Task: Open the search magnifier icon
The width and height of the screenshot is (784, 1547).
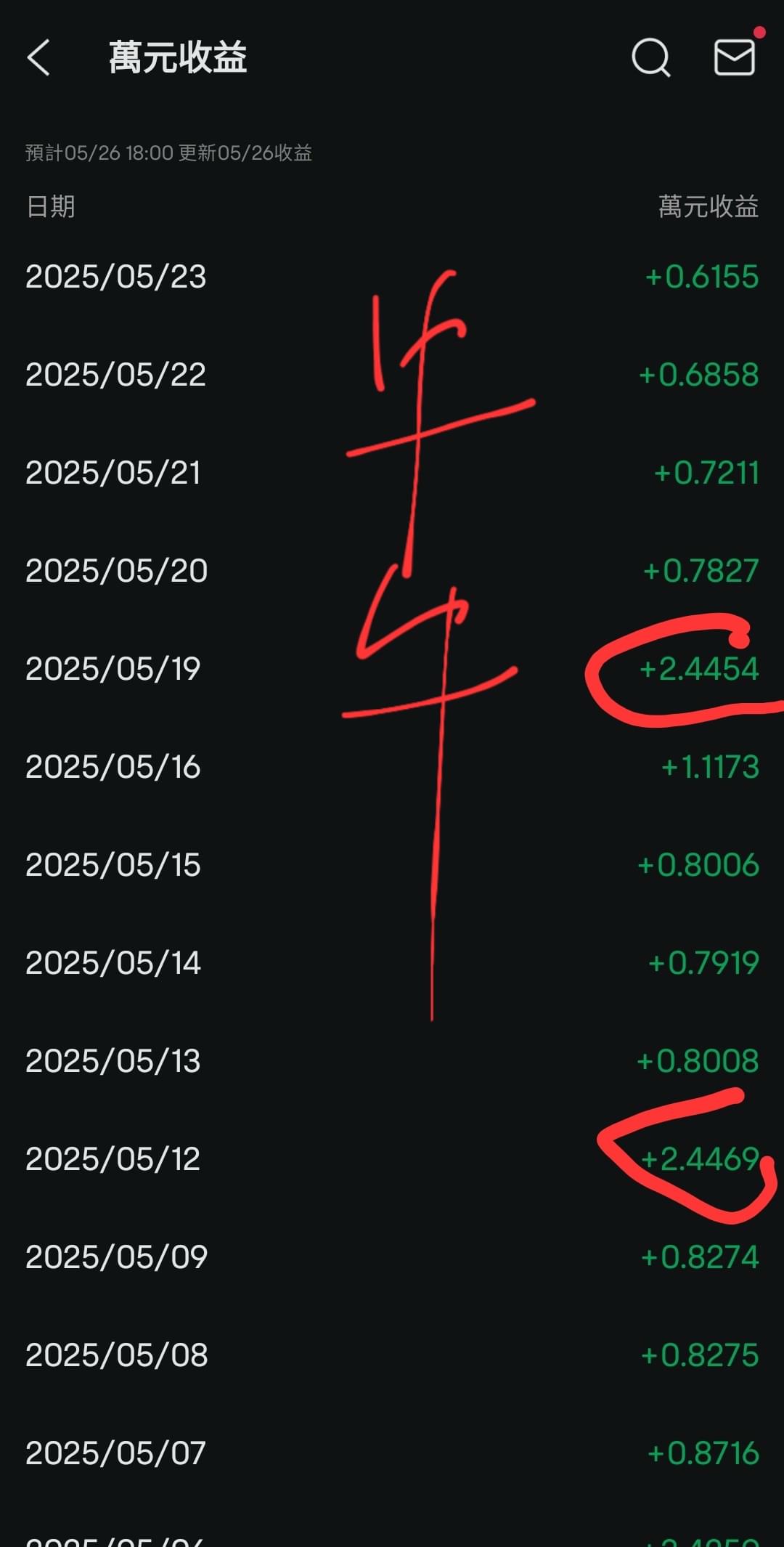Action: (x=651, y=57)
